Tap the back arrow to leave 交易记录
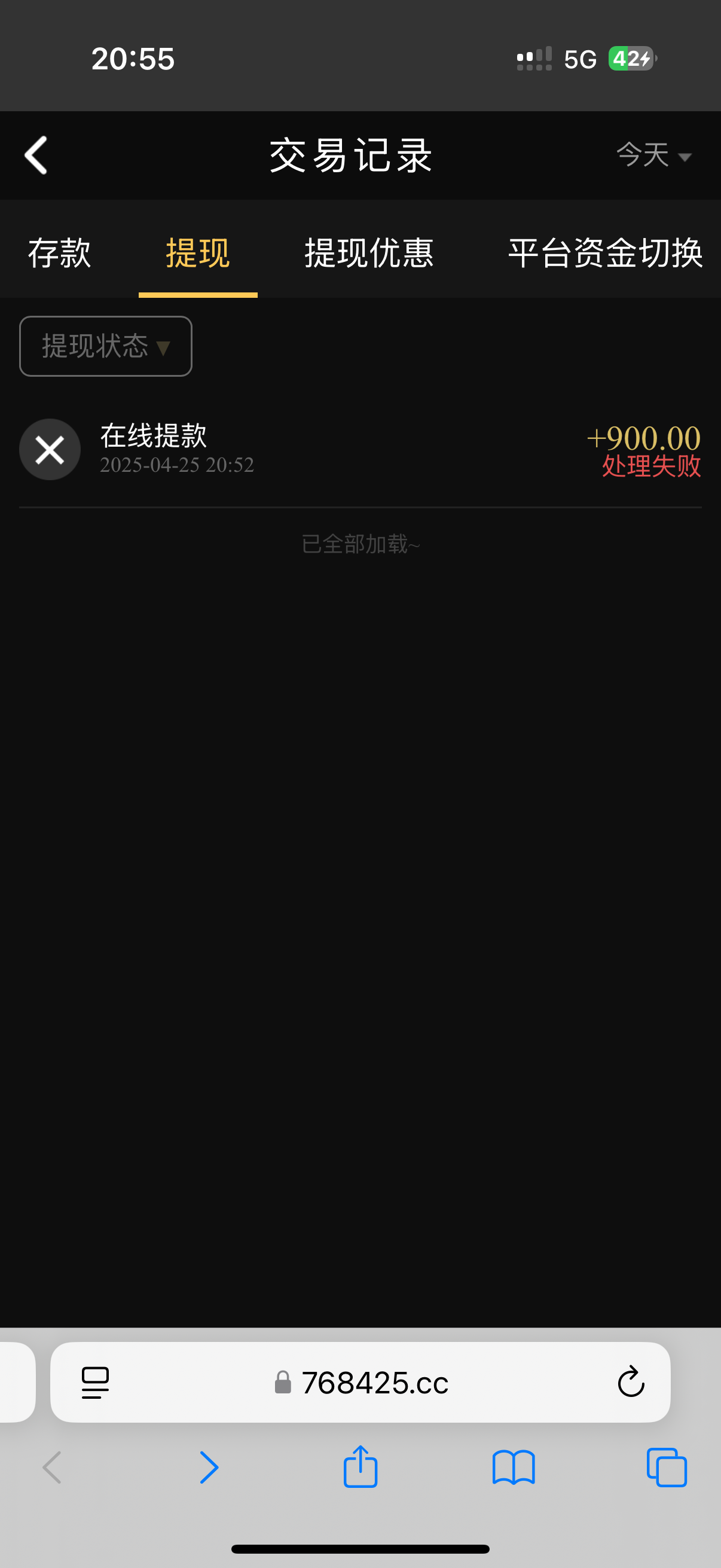The height and width of the screenshot is (1568, 721). [36, 155]
